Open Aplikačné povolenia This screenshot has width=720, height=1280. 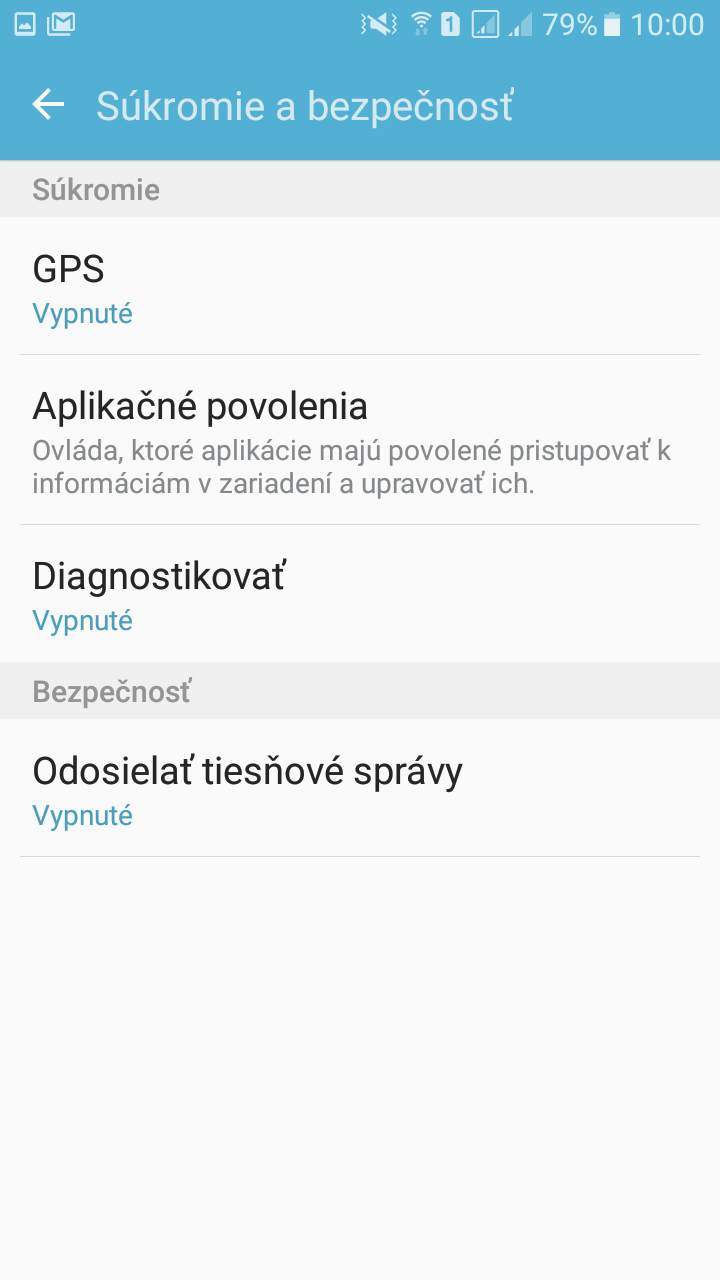(x=360, y=440)
